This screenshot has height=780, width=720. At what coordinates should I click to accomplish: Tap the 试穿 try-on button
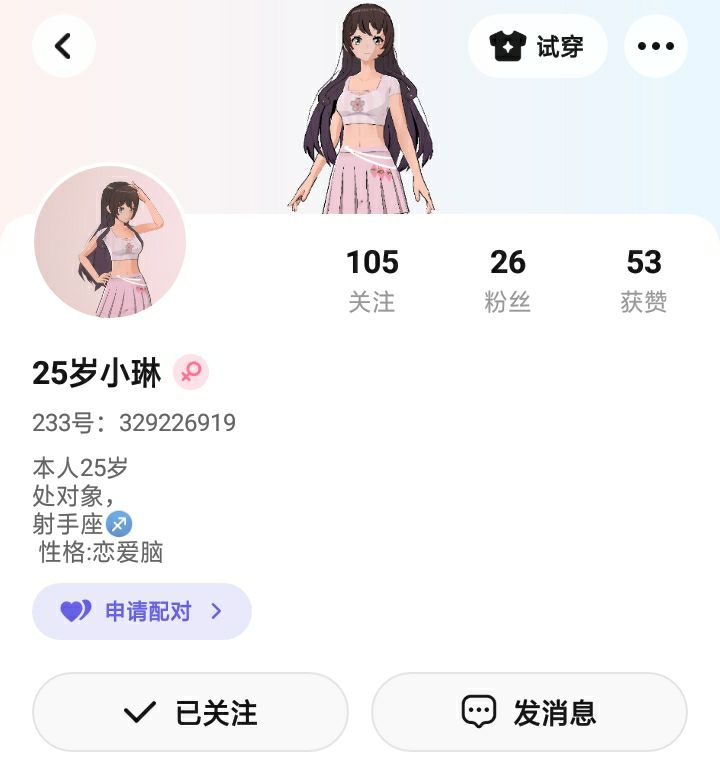click(x=538, y=46)
